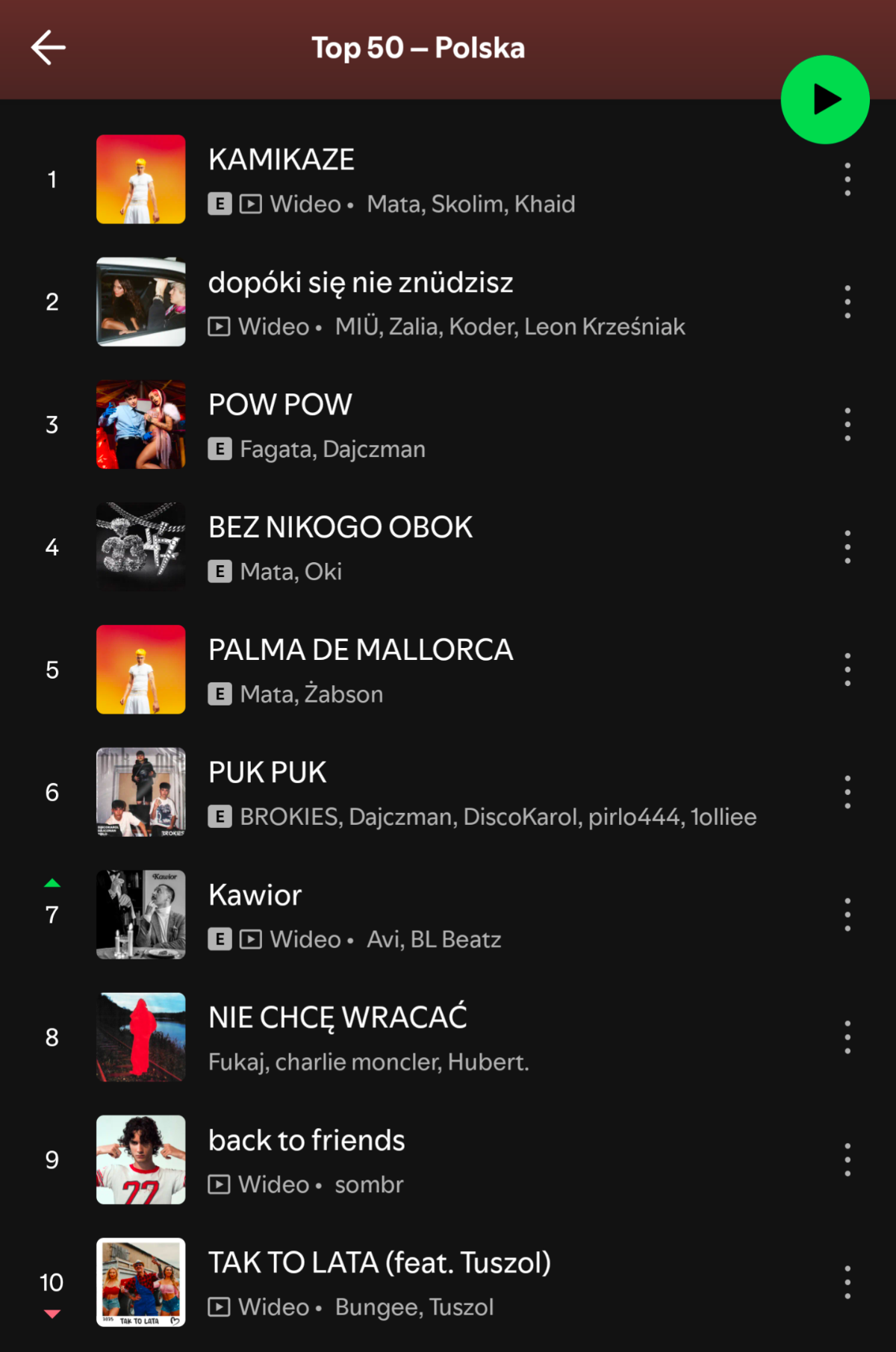
Task: Open options menu for dopóki się nie znüdzisz
Action: point(847,302)
